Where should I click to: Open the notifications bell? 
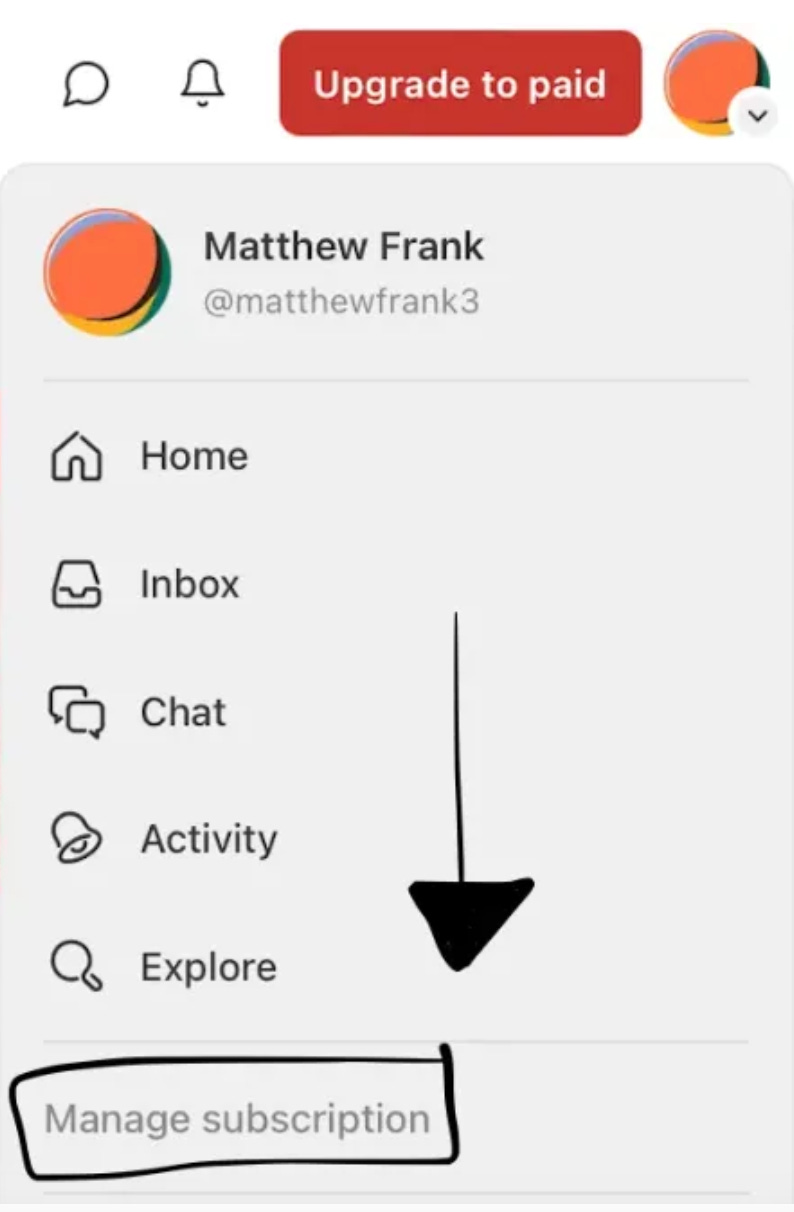click(x=203, y=83)
